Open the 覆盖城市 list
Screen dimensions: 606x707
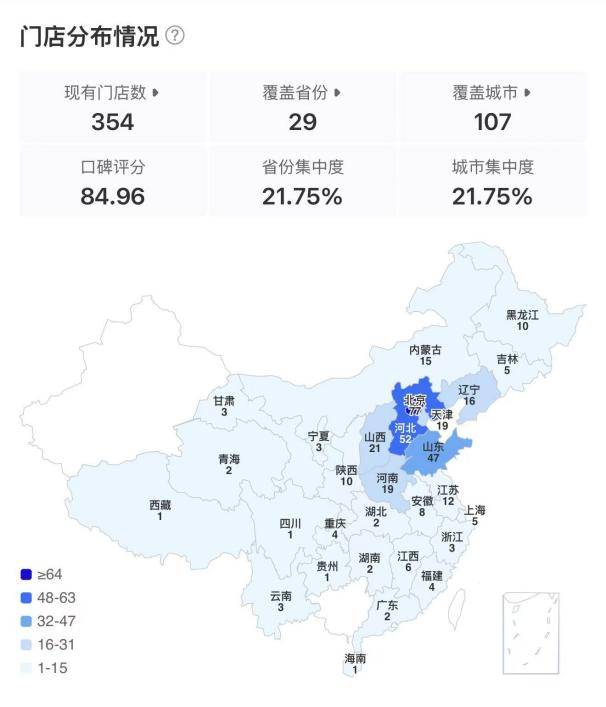pyautogui.click(x=527, y=93)
